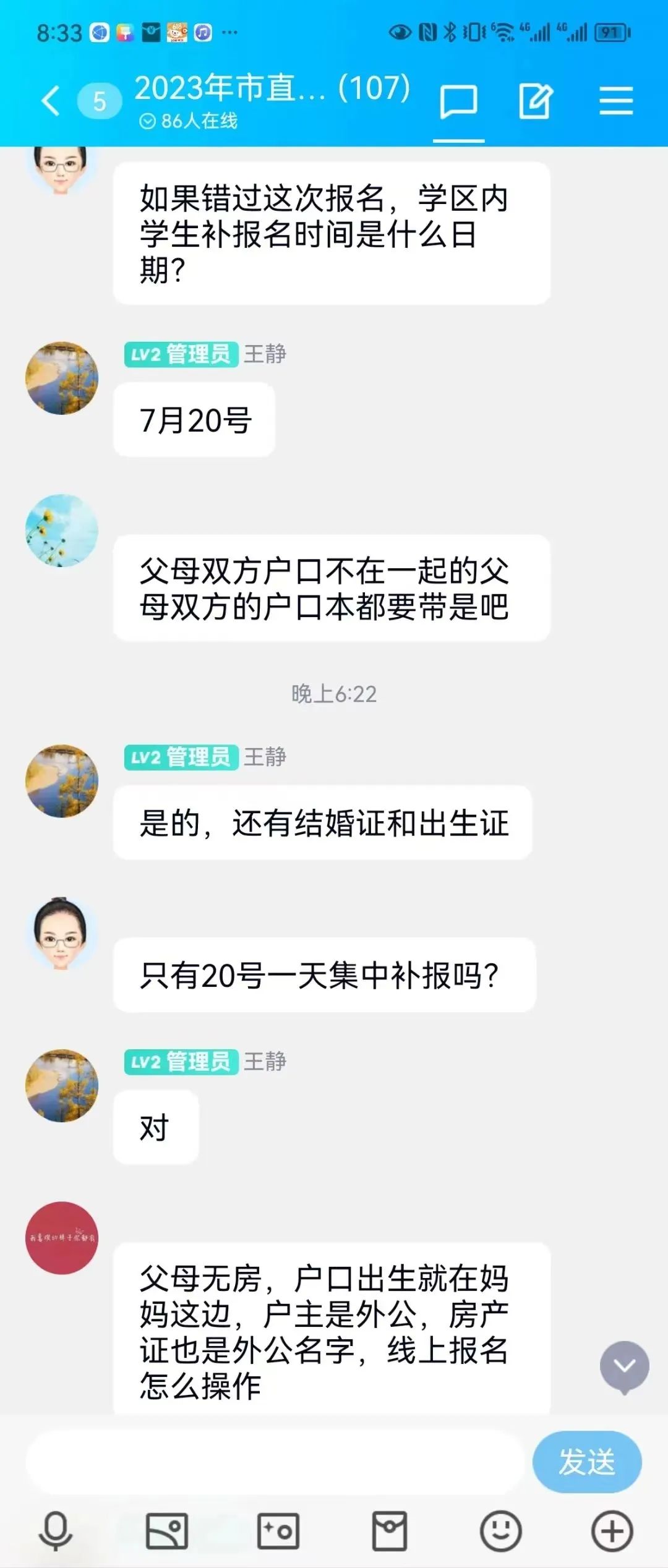Open the emoji picker
This screenshot has height=1568, width=668.
500,1532
